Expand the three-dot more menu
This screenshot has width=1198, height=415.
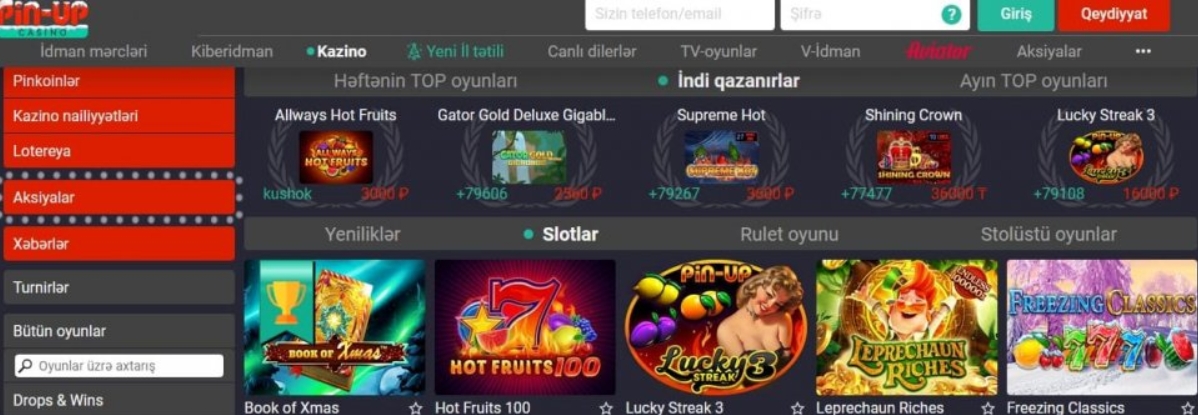[1143, 51]
